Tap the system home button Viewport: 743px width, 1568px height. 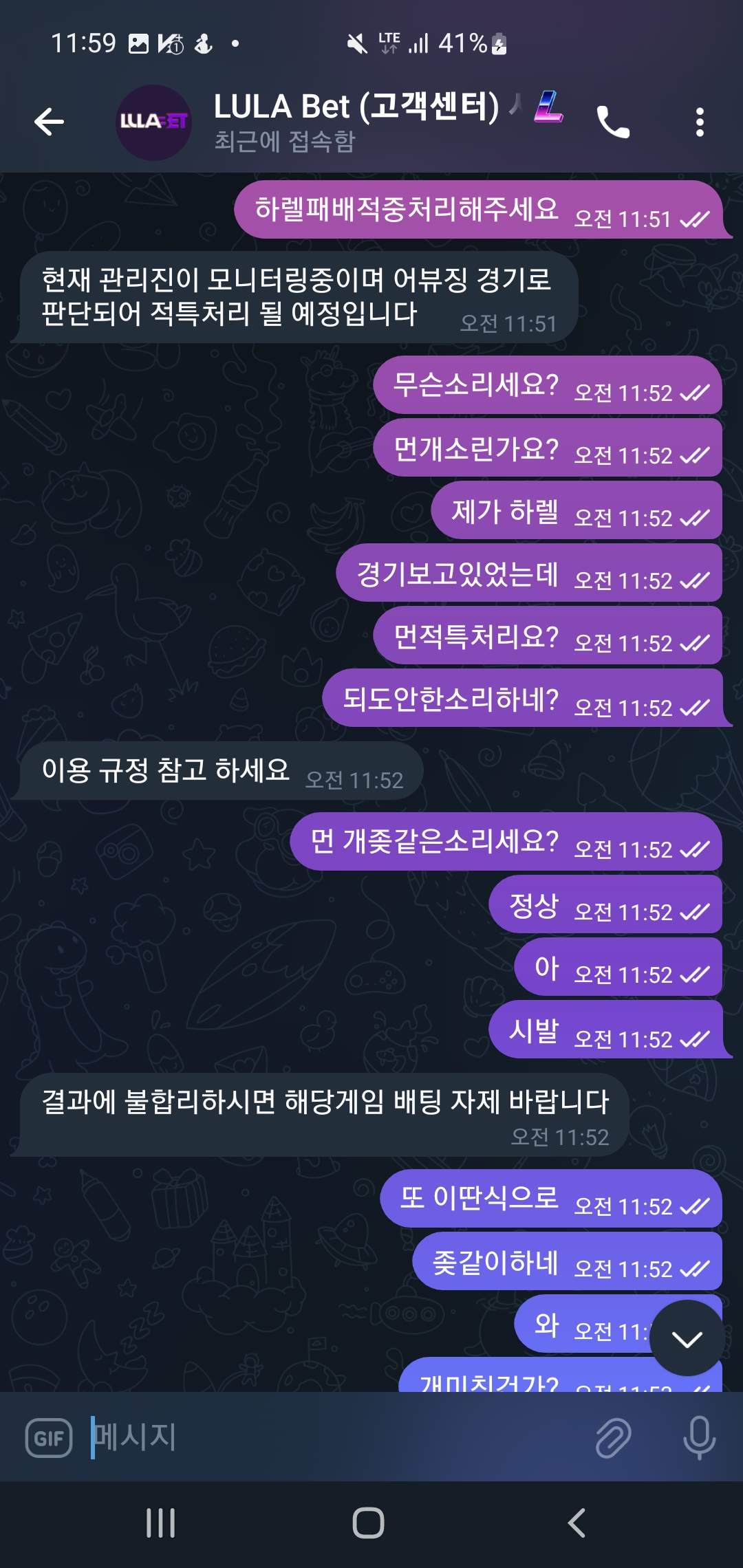point(368,1523)
